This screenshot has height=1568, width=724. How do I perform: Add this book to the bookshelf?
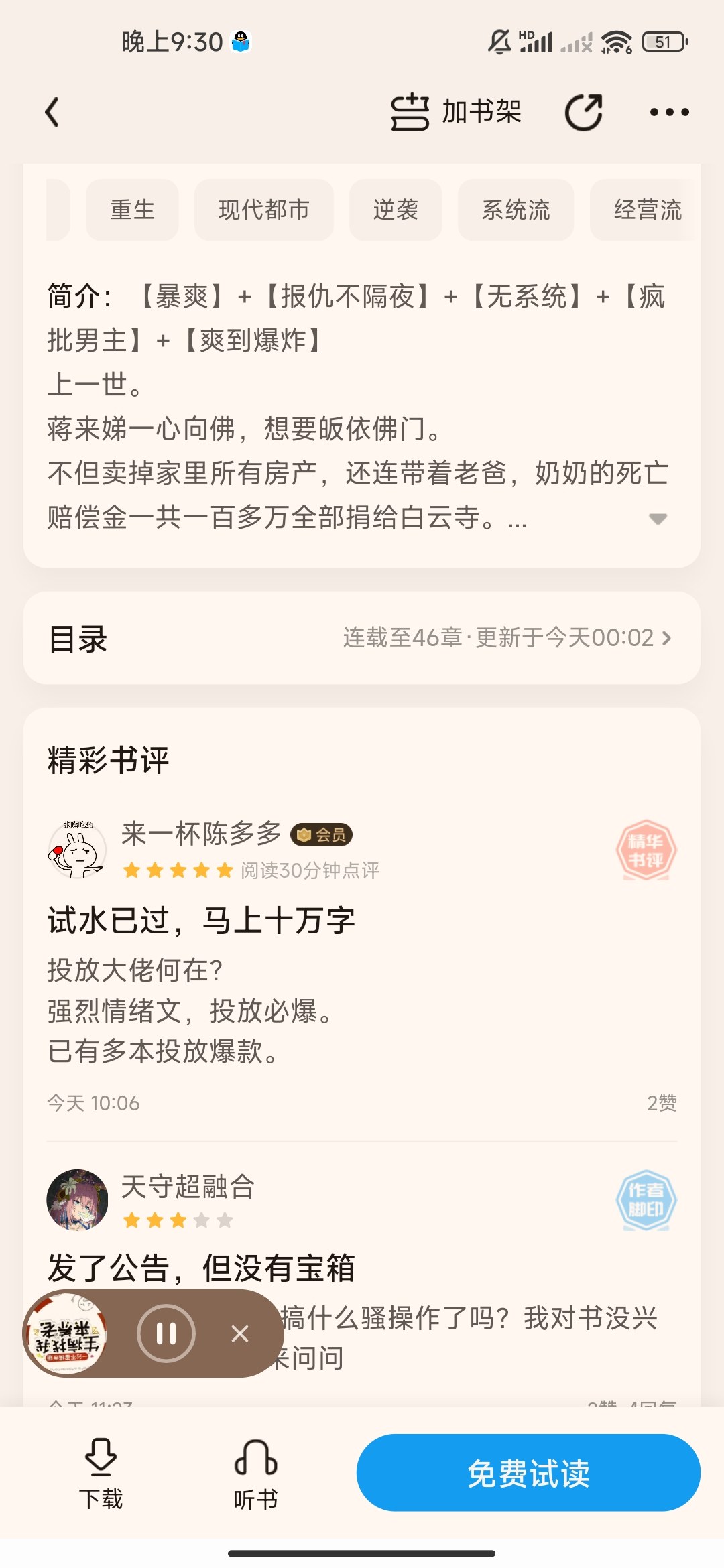point(457,112)
